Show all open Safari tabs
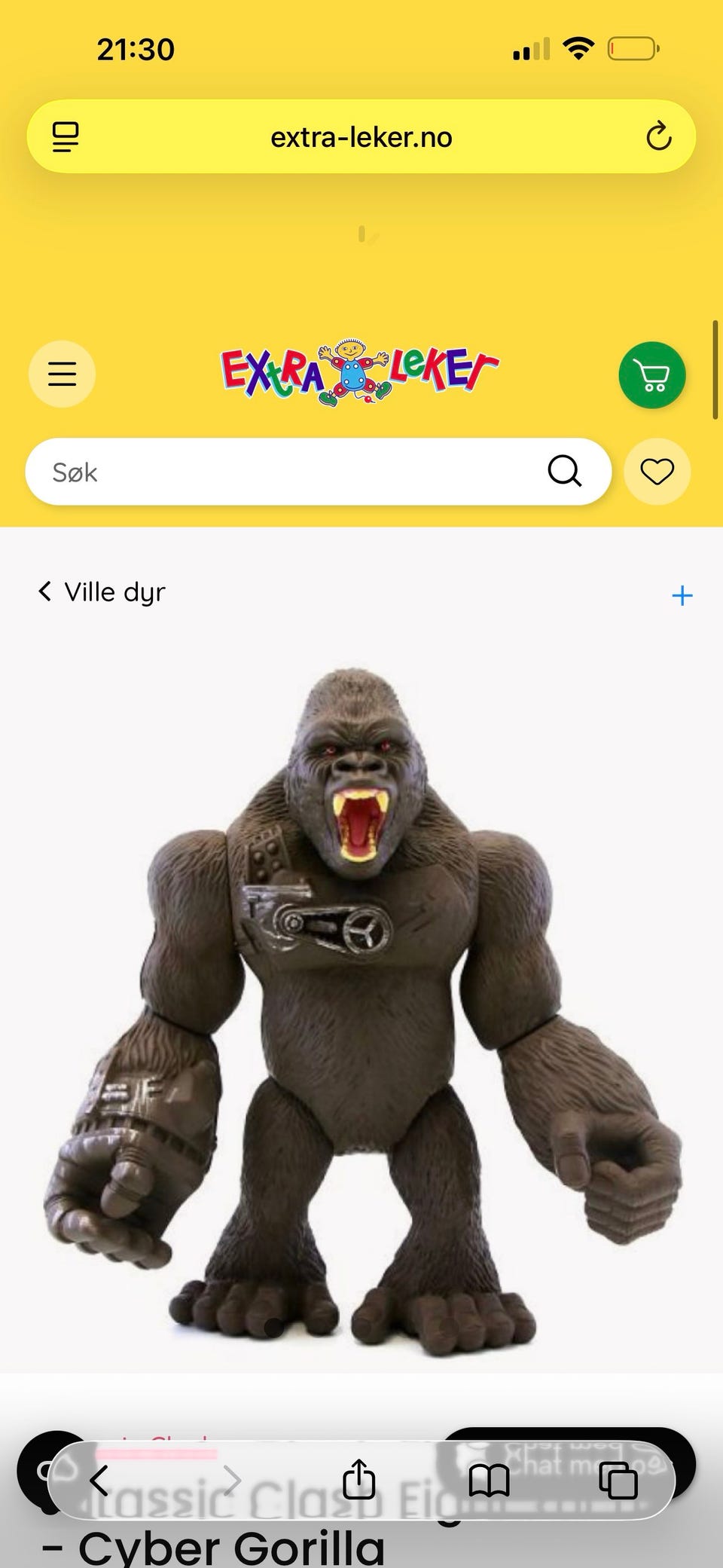The height and width of the screenshot is (1568, 723). [x=619, y=1481]
